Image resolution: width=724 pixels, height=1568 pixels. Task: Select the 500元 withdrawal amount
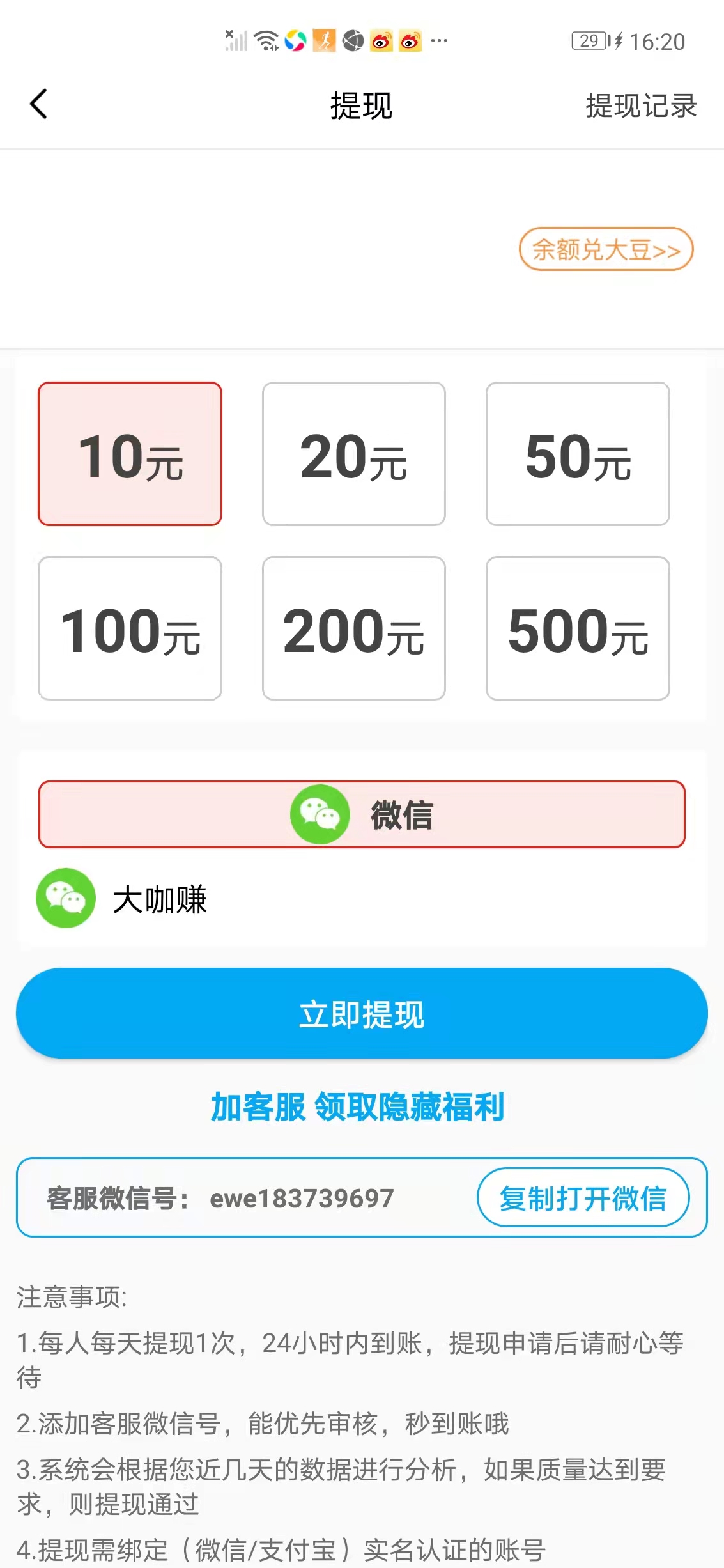coord(578,630)
